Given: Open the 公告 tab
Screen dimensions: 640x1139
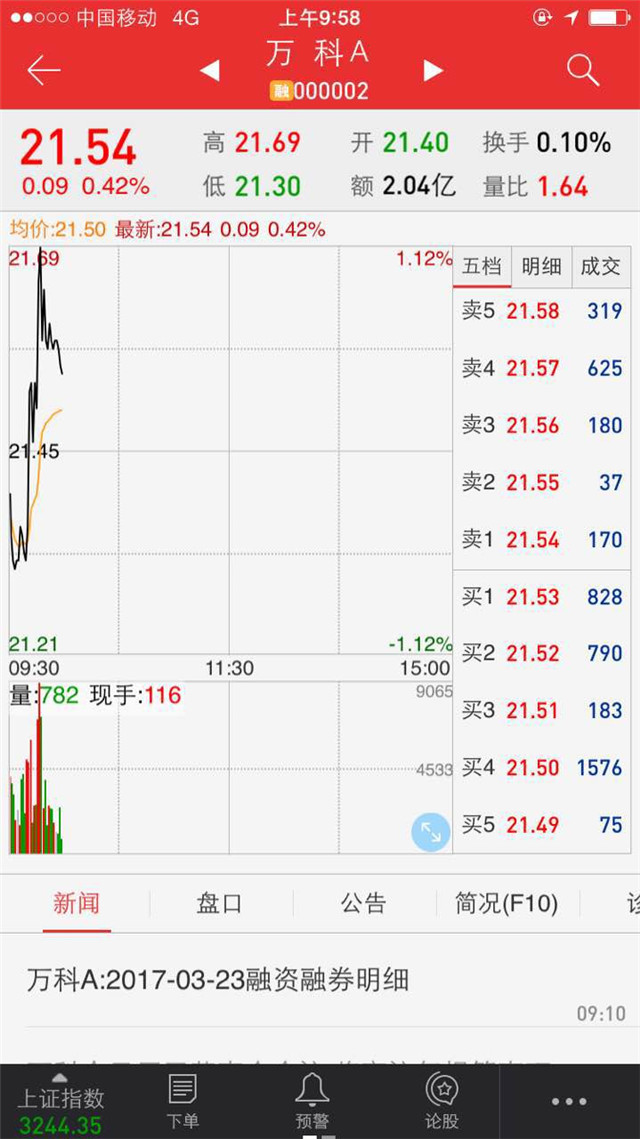Looking at the screenshot, I should tap(363, 904).
